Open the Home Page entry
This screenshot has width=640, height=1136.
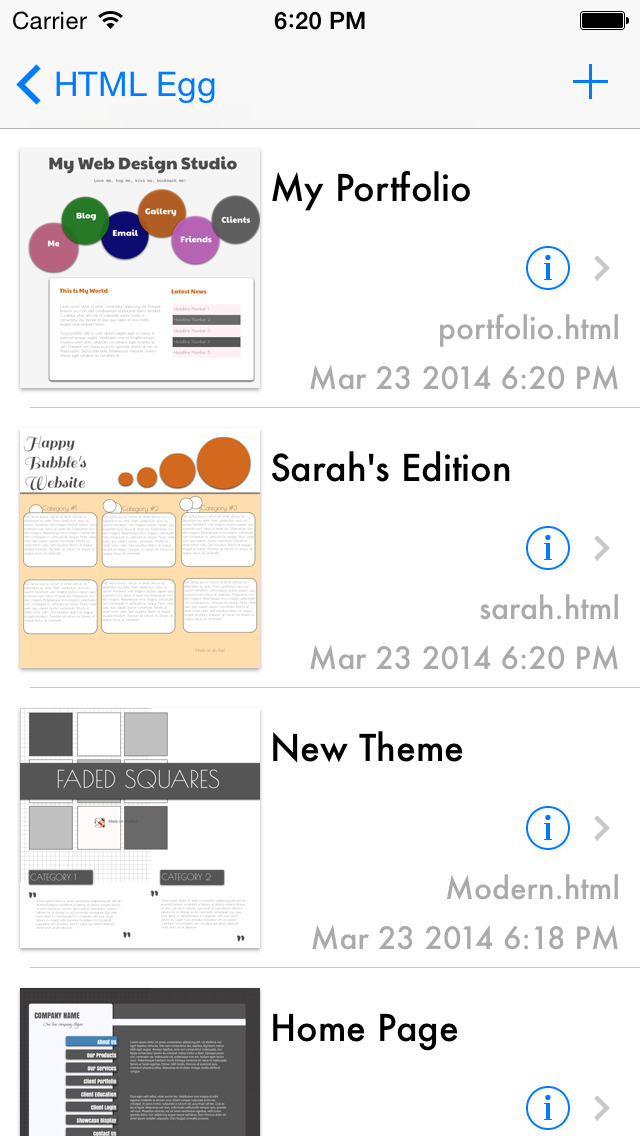click(320, 1052)
